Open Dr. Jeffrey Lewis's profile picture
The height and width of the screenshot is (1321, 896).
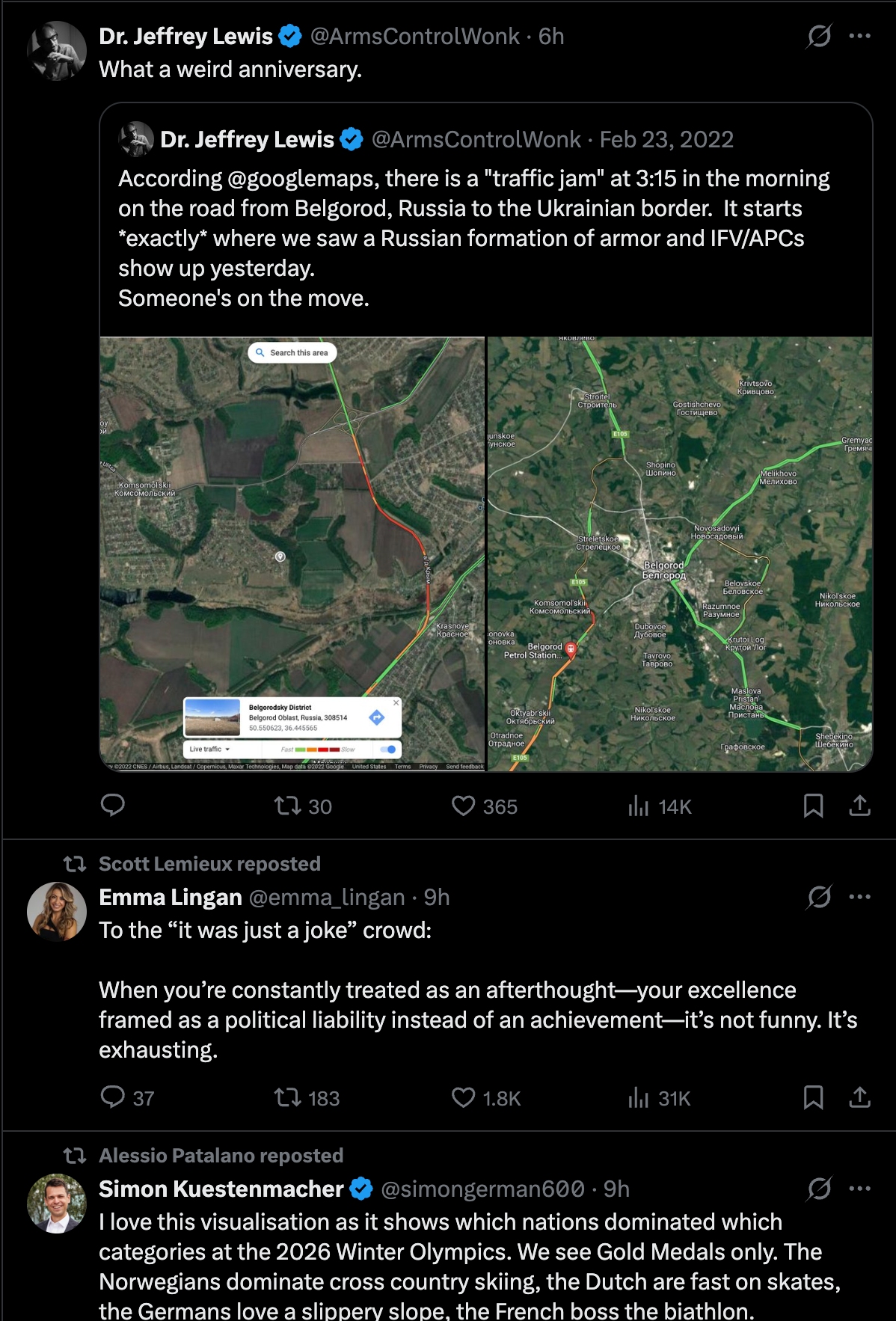(57, 51)
